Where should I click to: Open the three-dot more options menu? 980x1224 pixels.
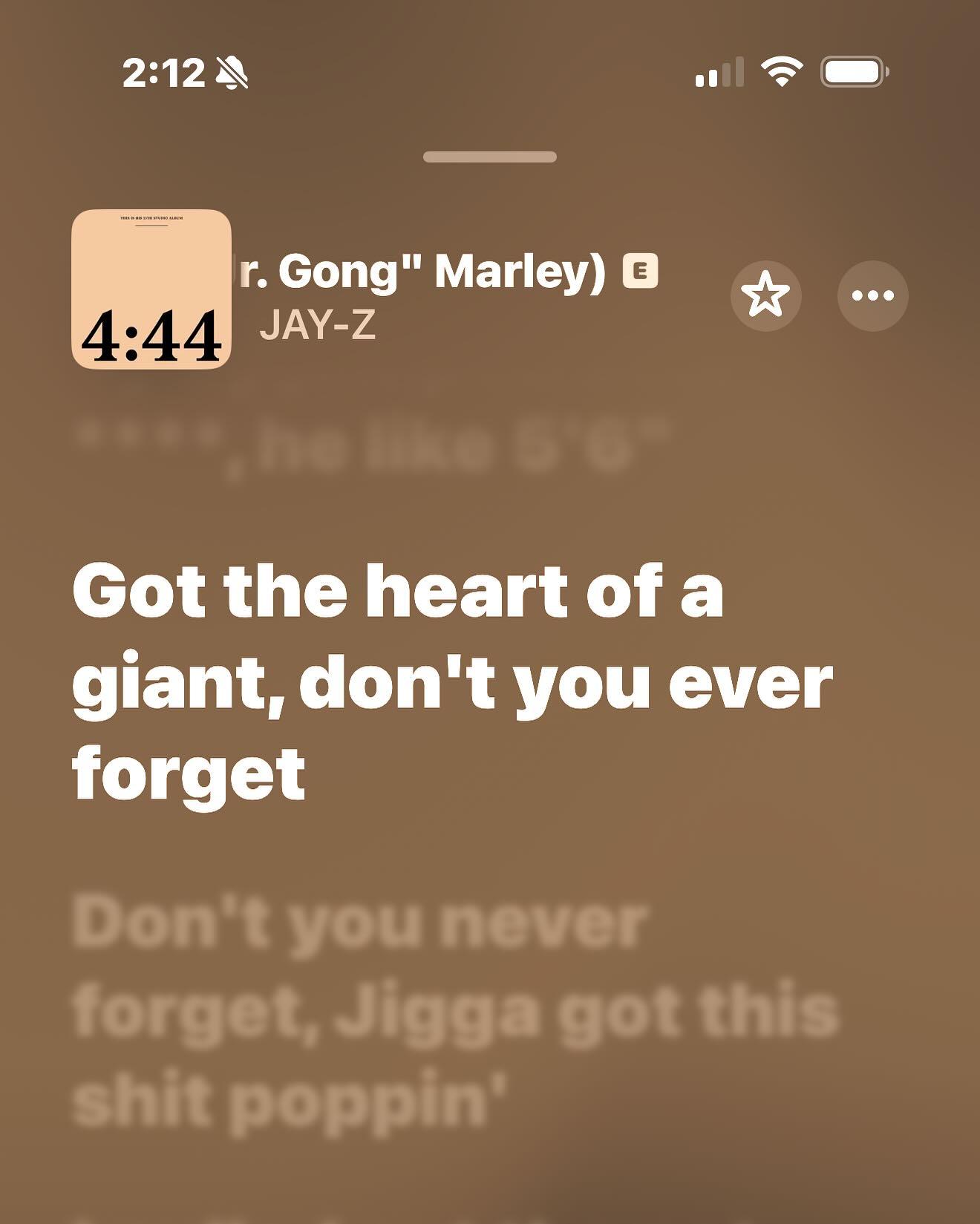tap(872, 295)
